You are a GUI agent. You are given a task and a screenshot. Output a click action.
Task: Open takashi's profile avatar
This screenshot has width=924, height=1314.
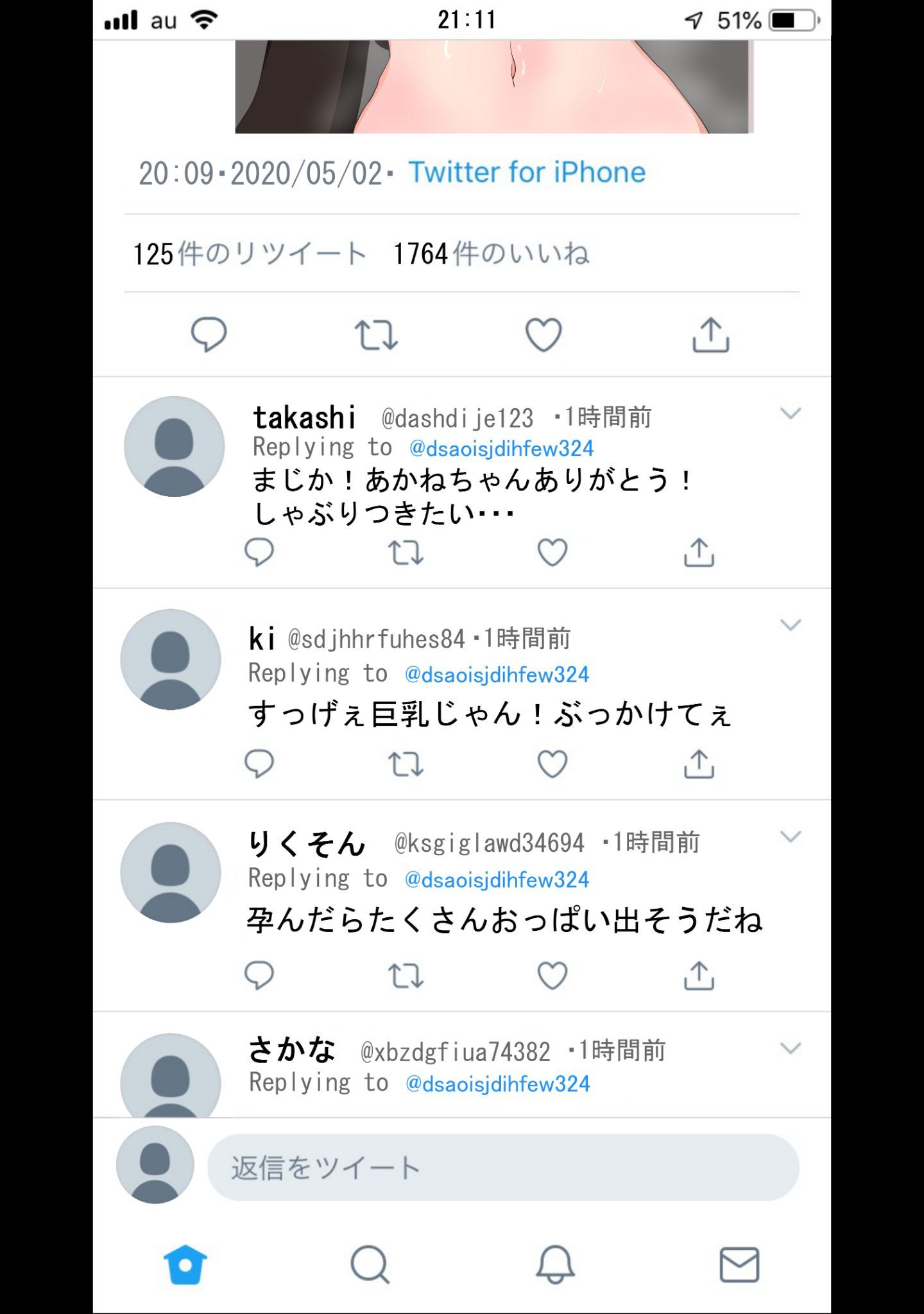[x=174, y=446]
